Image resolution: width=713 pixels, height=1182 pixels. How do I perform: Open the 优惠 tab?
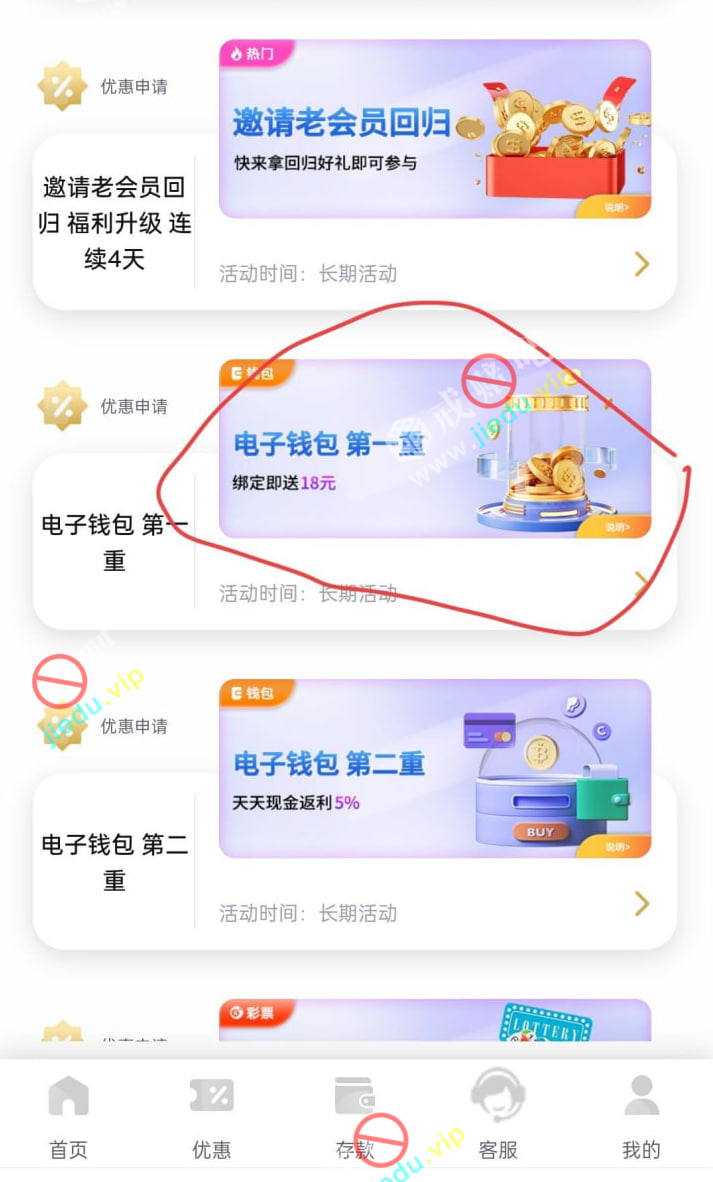[211, 1117]
